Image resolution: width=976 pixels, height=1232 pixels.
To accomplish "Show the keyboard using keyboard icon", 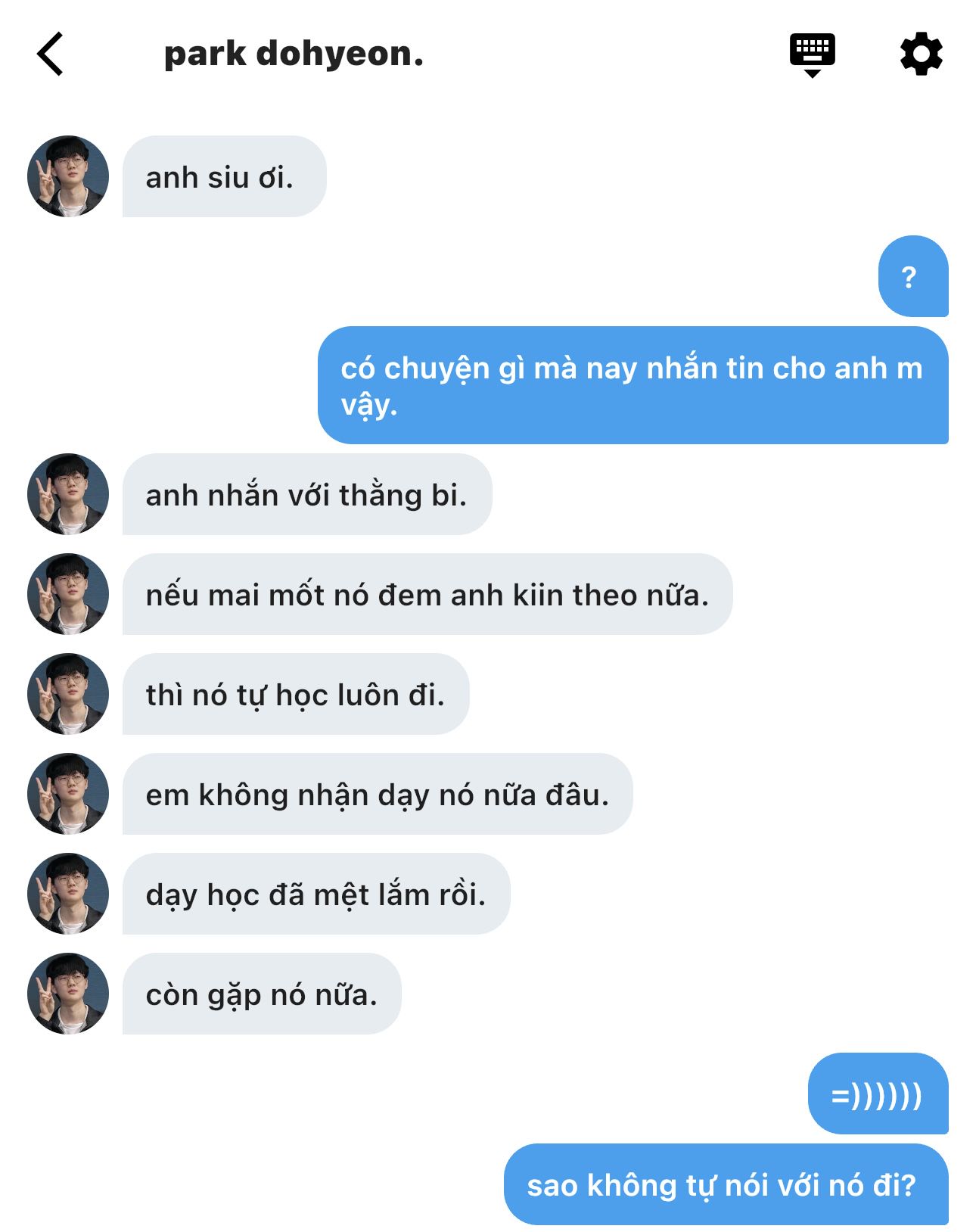I will pos(812,54).
